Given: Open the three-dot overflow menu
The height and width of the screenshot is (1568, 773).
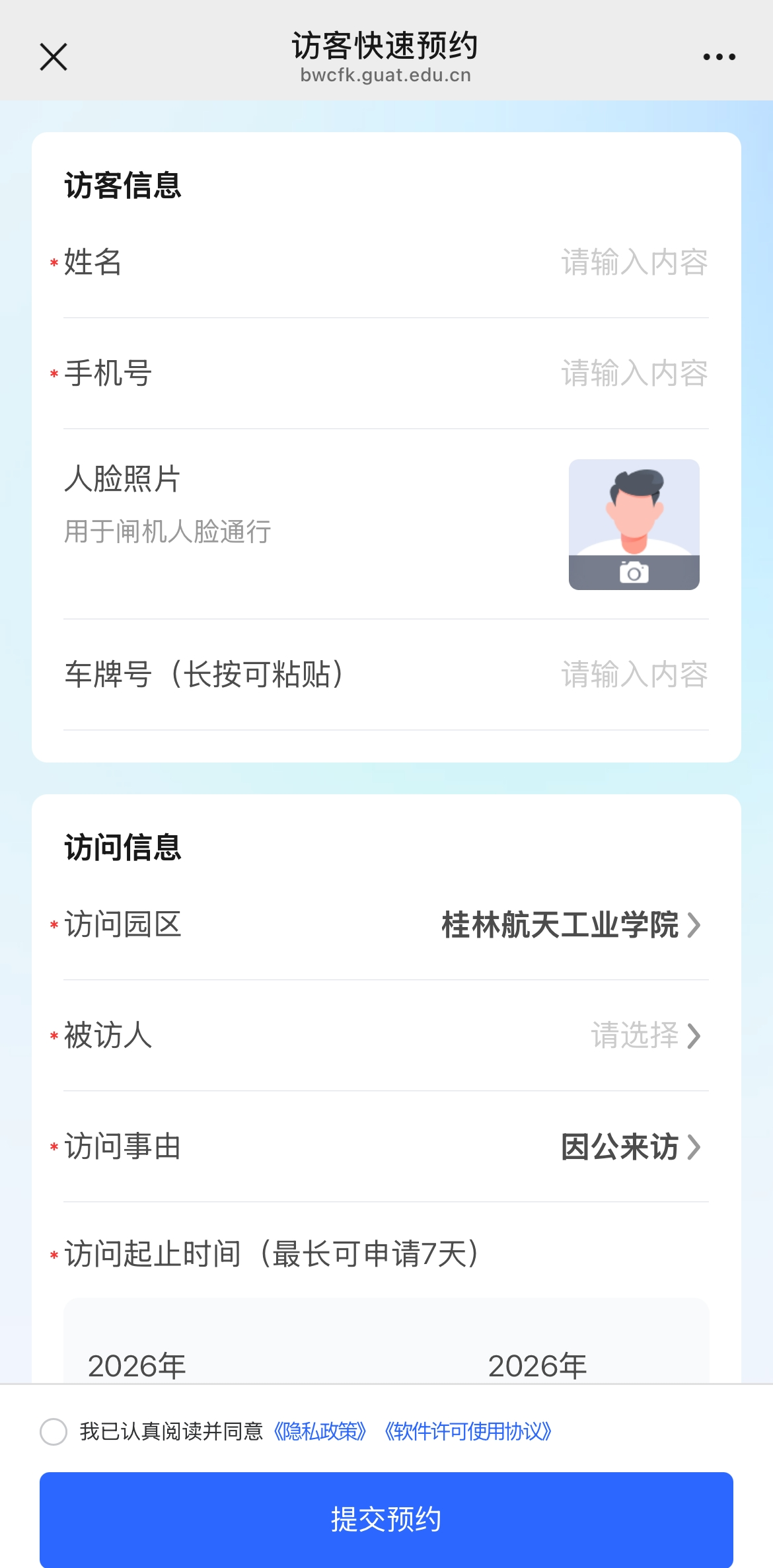Looking at the screenshot, I should point(719,57).
